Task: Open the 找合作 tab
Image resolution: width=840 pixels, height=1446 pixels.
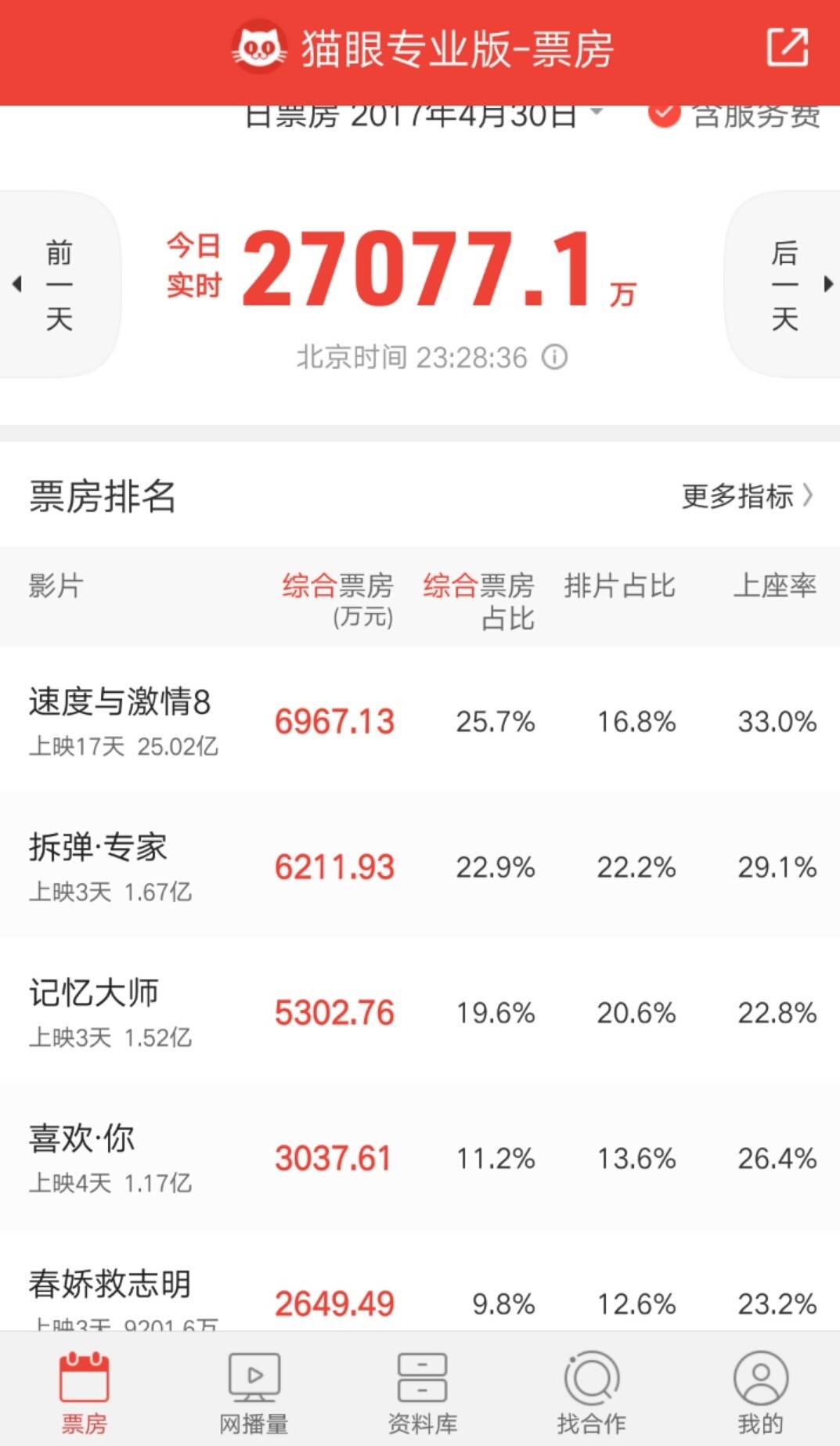Action: click(x=591, y=1391)
